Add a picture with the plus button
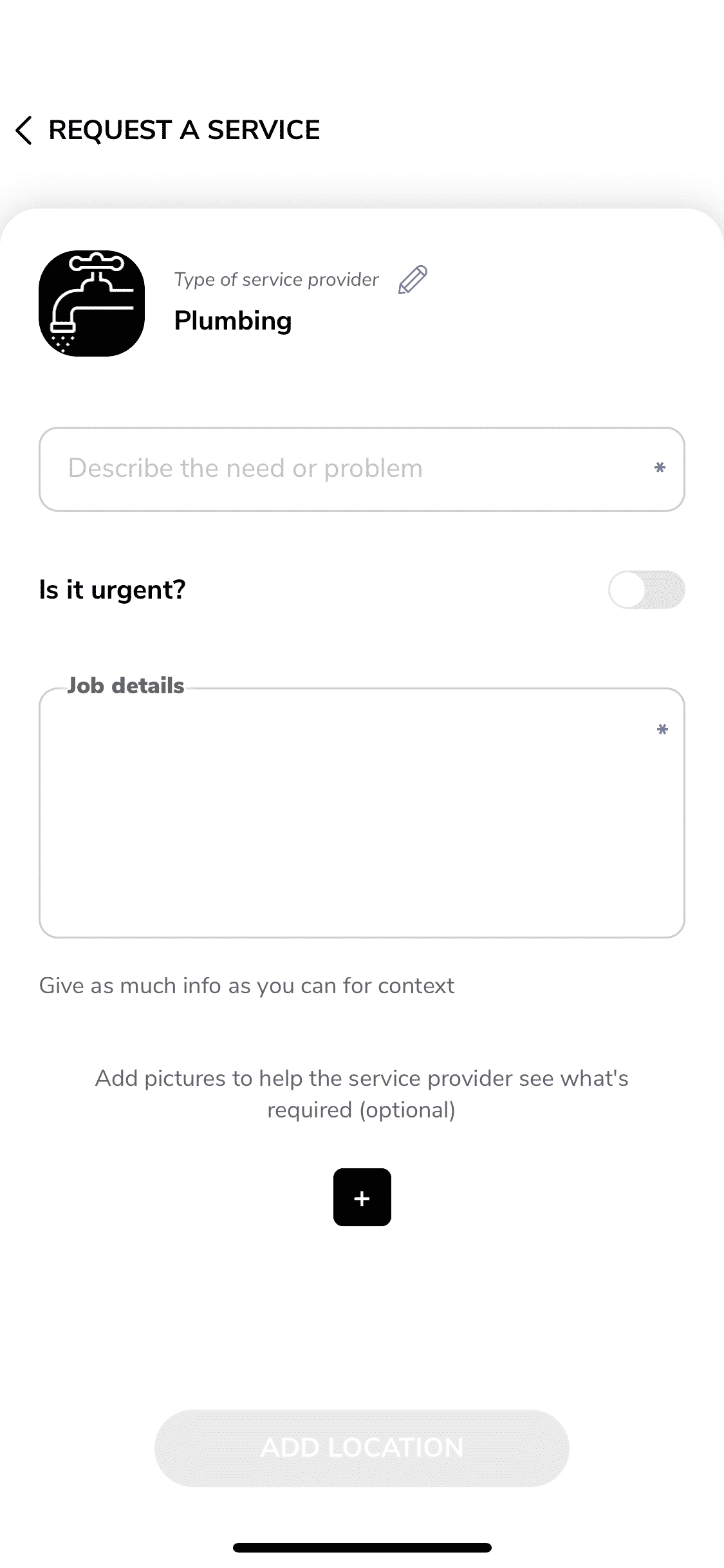The height and width of the screenshot is (1568, 724). point(362,1197)
